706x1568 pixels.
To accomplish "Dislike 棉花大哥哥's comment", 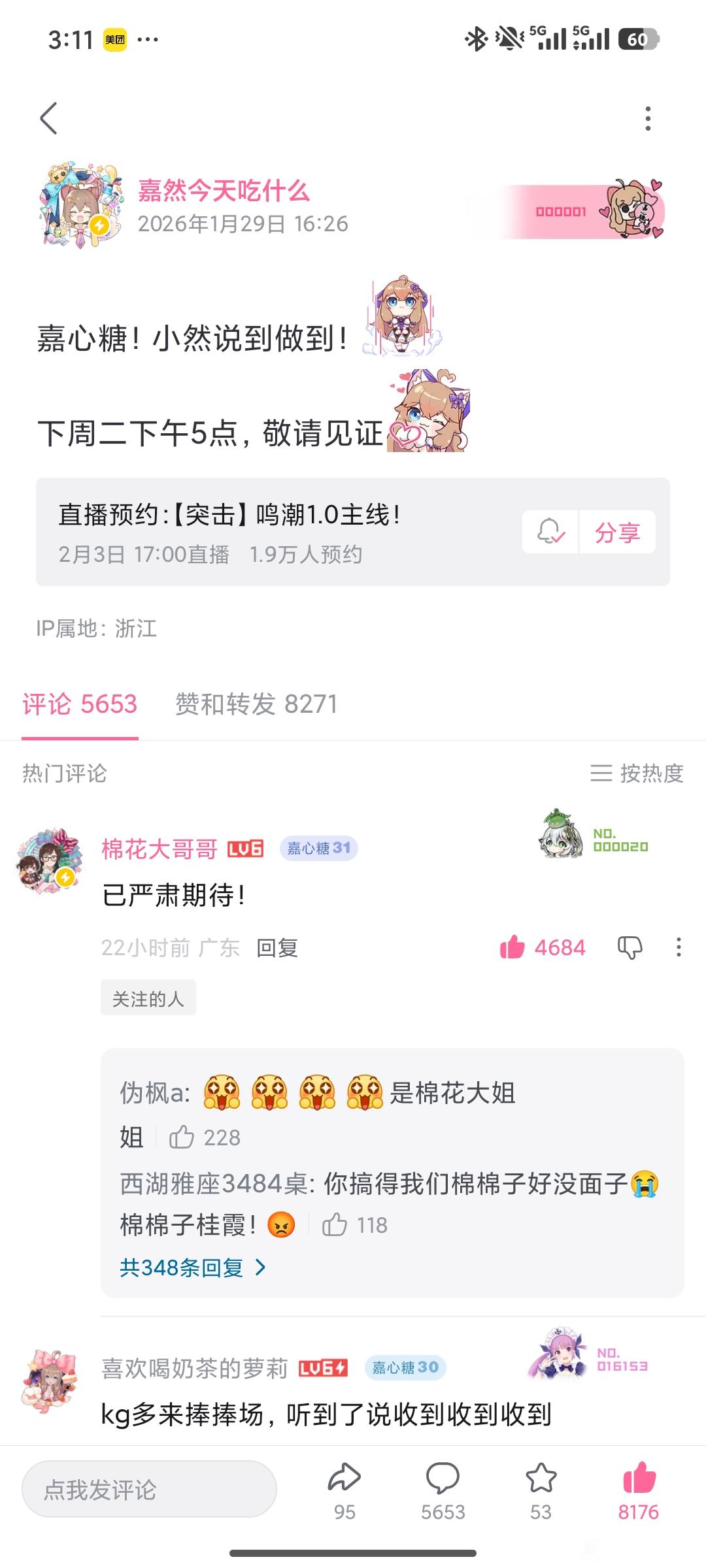I will click(630, 947).
